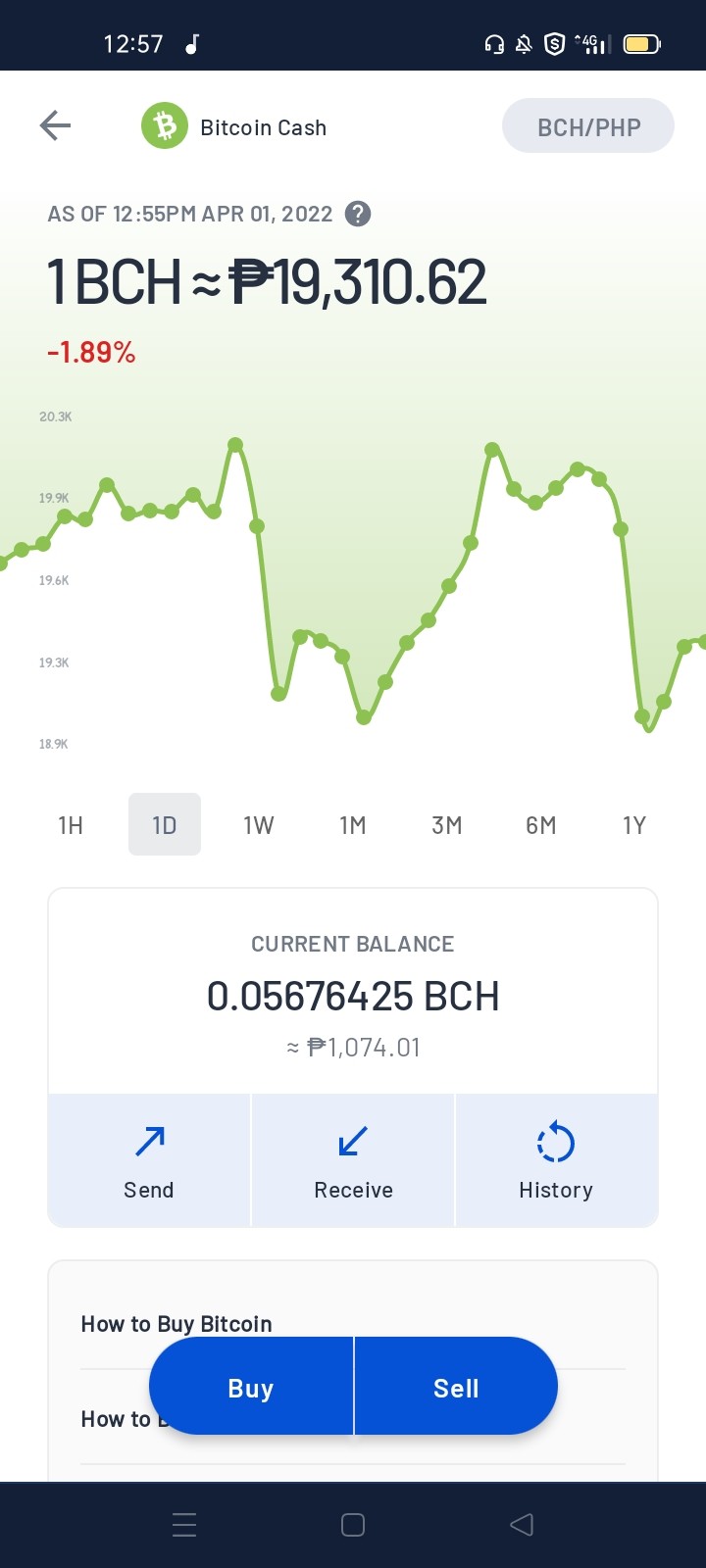Open recent apps from the navigation bar
The width and height of the screenshot is (706, 1568).
pyautogui.click(x=184, y=1525)
